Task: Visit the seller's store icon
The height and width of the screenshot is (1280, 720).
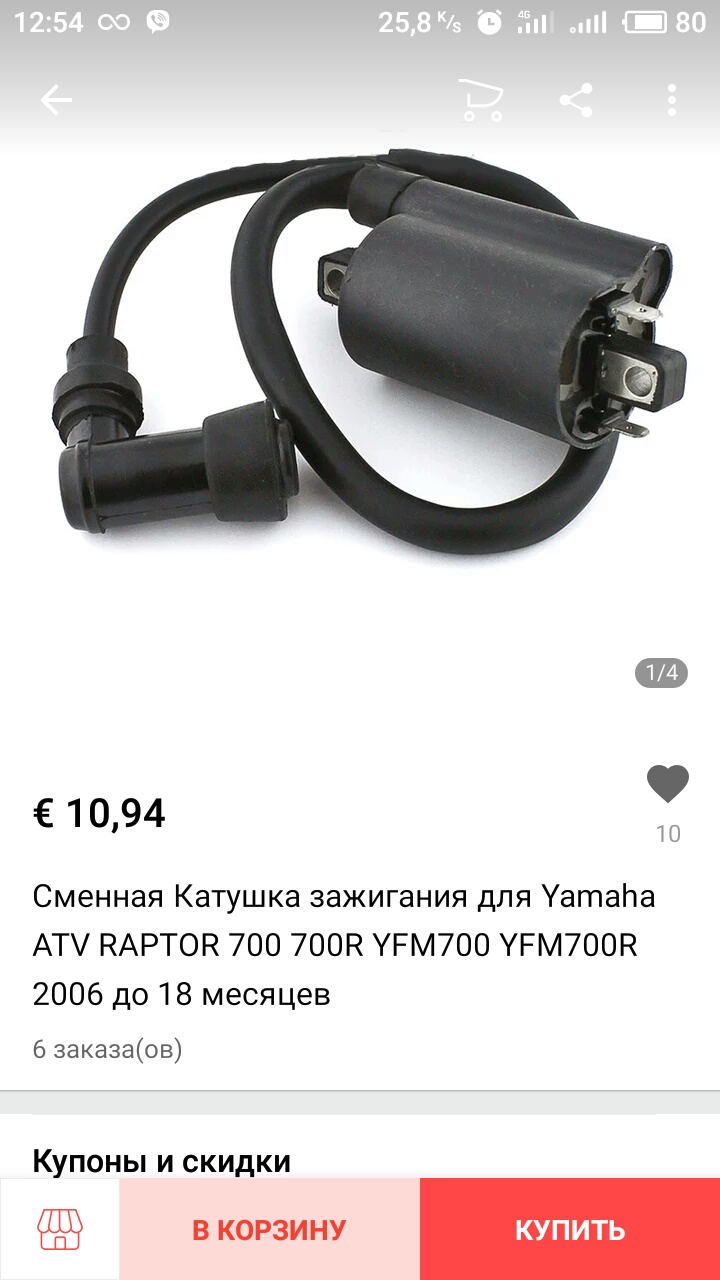Action: pos(60,1229)
